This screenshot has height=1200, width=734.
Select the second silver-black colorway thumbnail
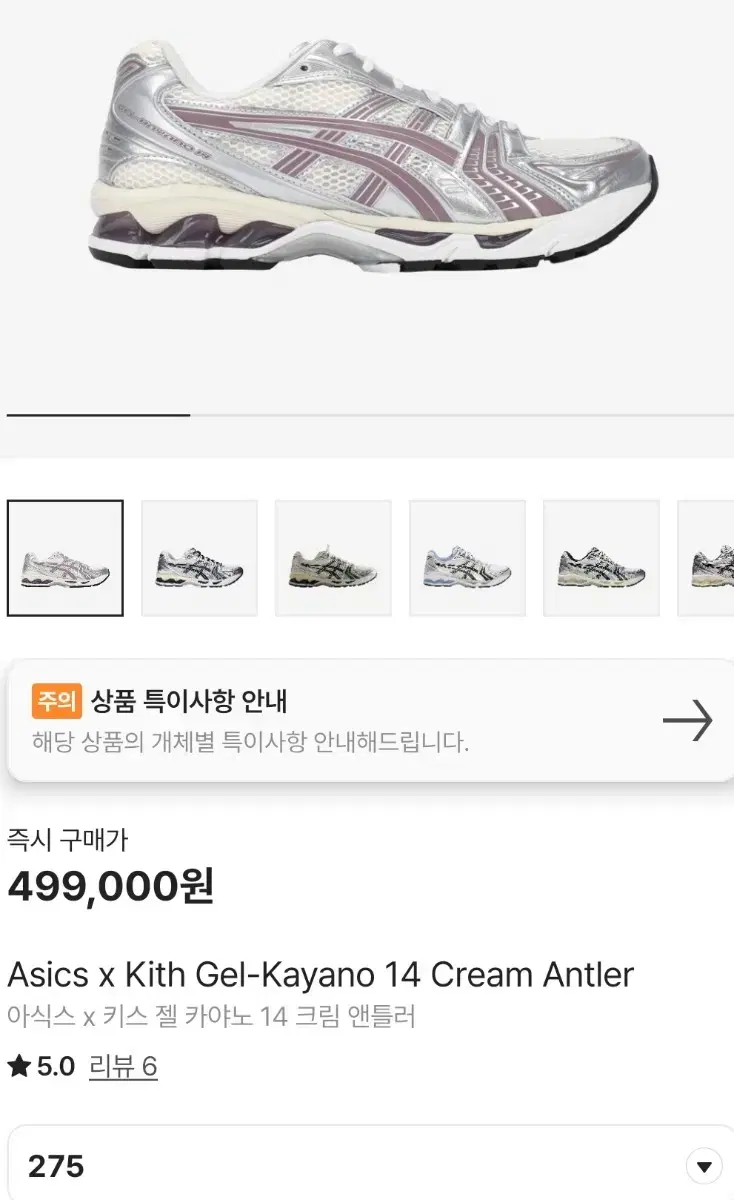click(199, 557)
